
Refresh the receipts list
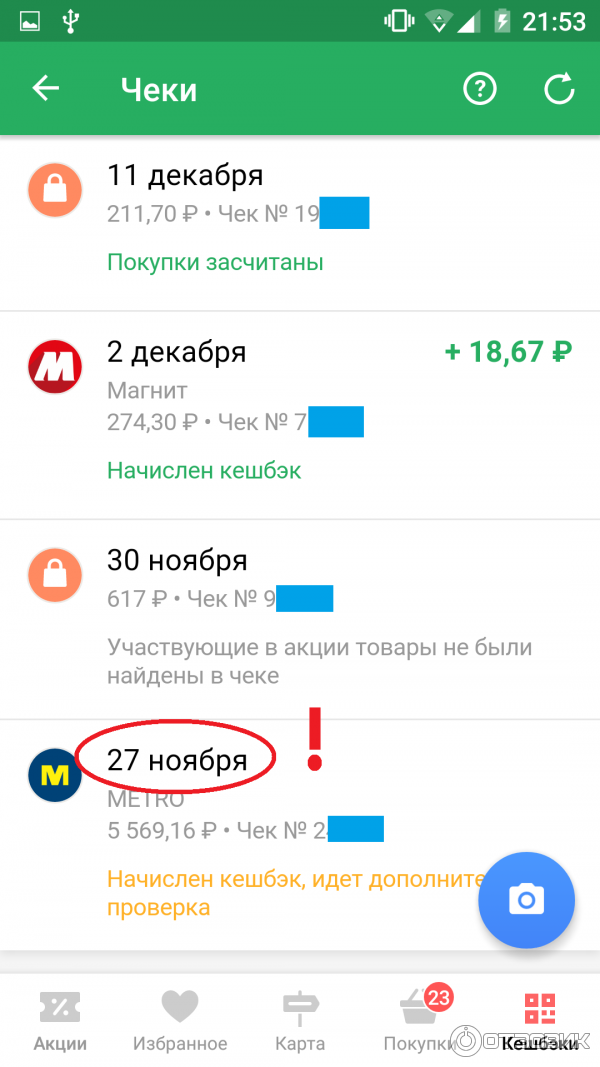559,89
